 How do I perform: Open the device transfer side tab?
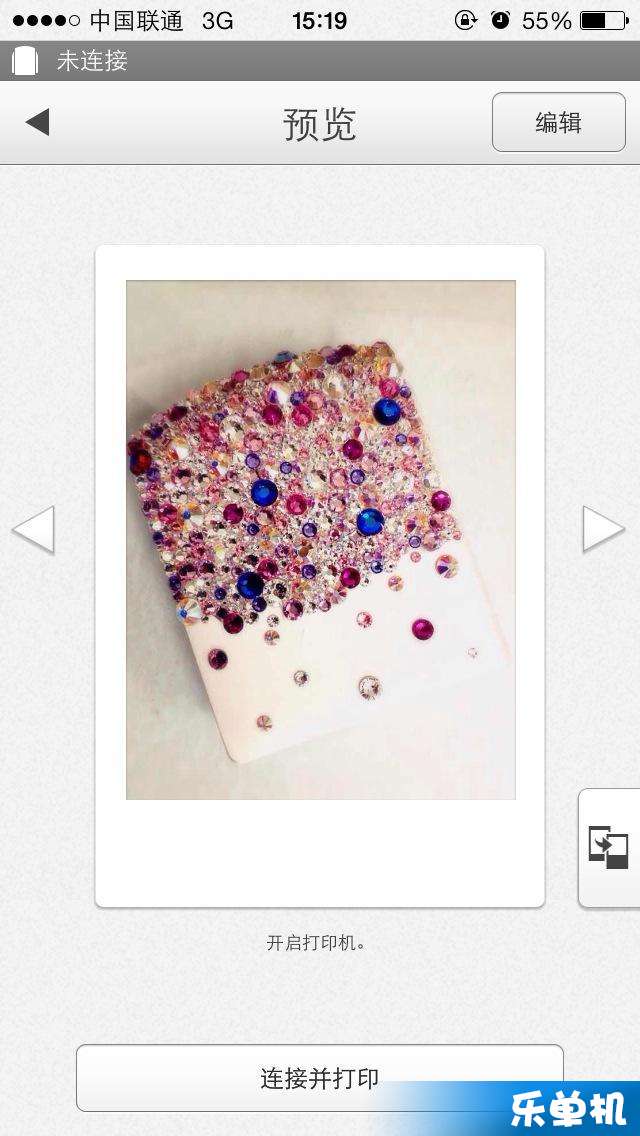(x=608, y=847)
